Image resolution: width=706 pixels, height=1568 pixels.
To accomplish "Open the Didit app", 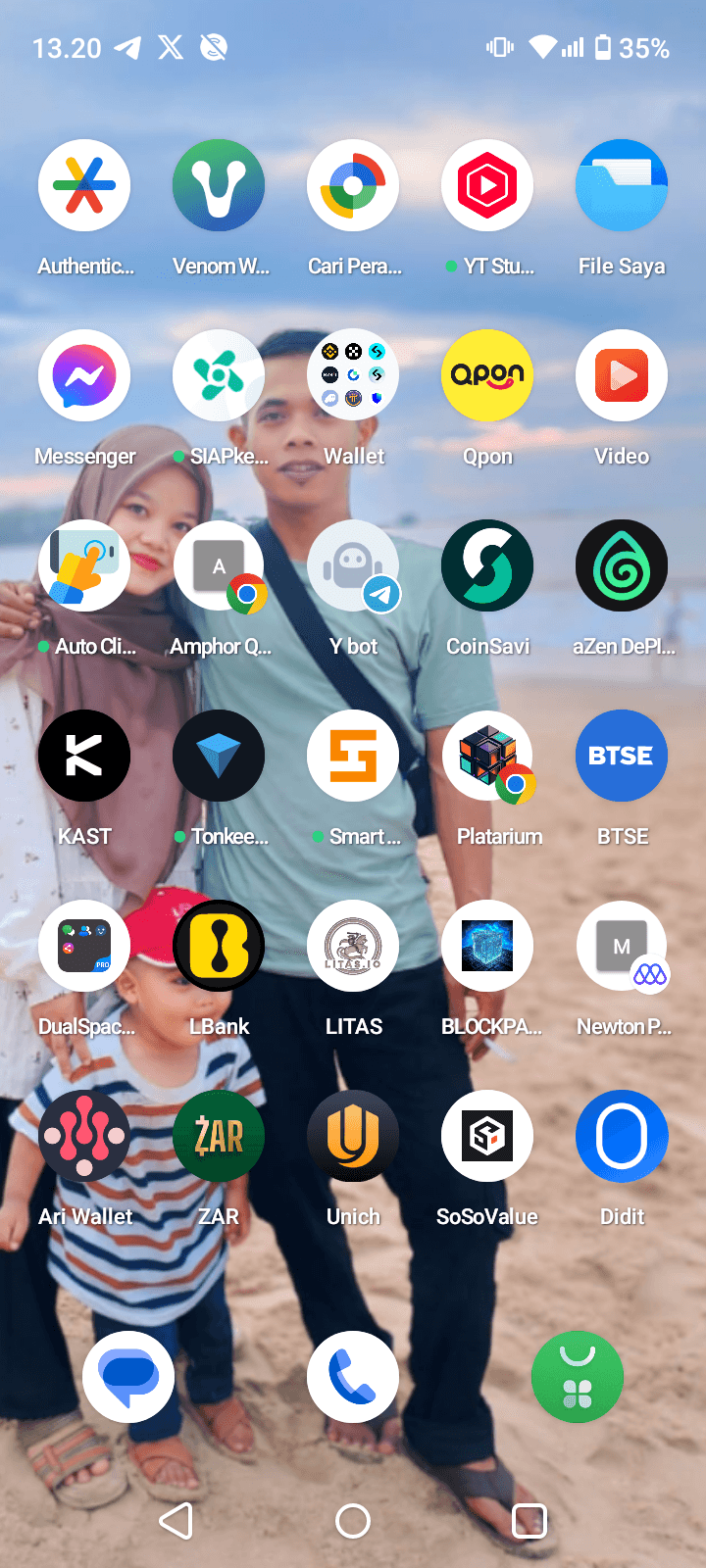I will point(622,1136).
